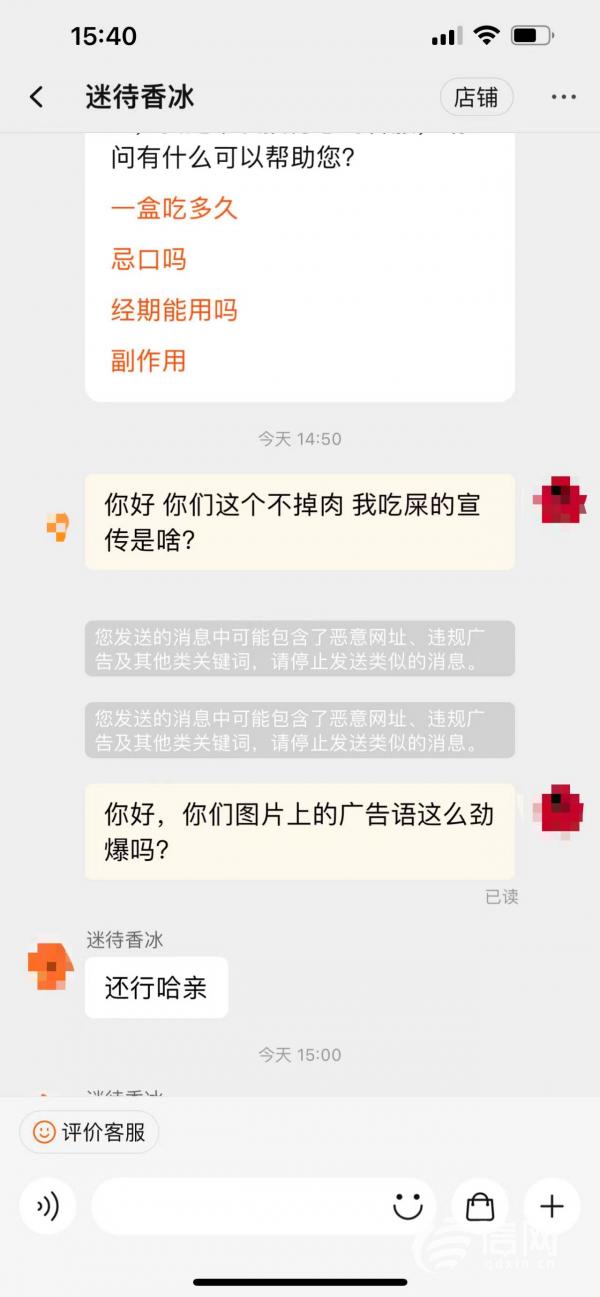Select the 忌口吗 quick question
The image size is (600, 1297).
(148, 259)
